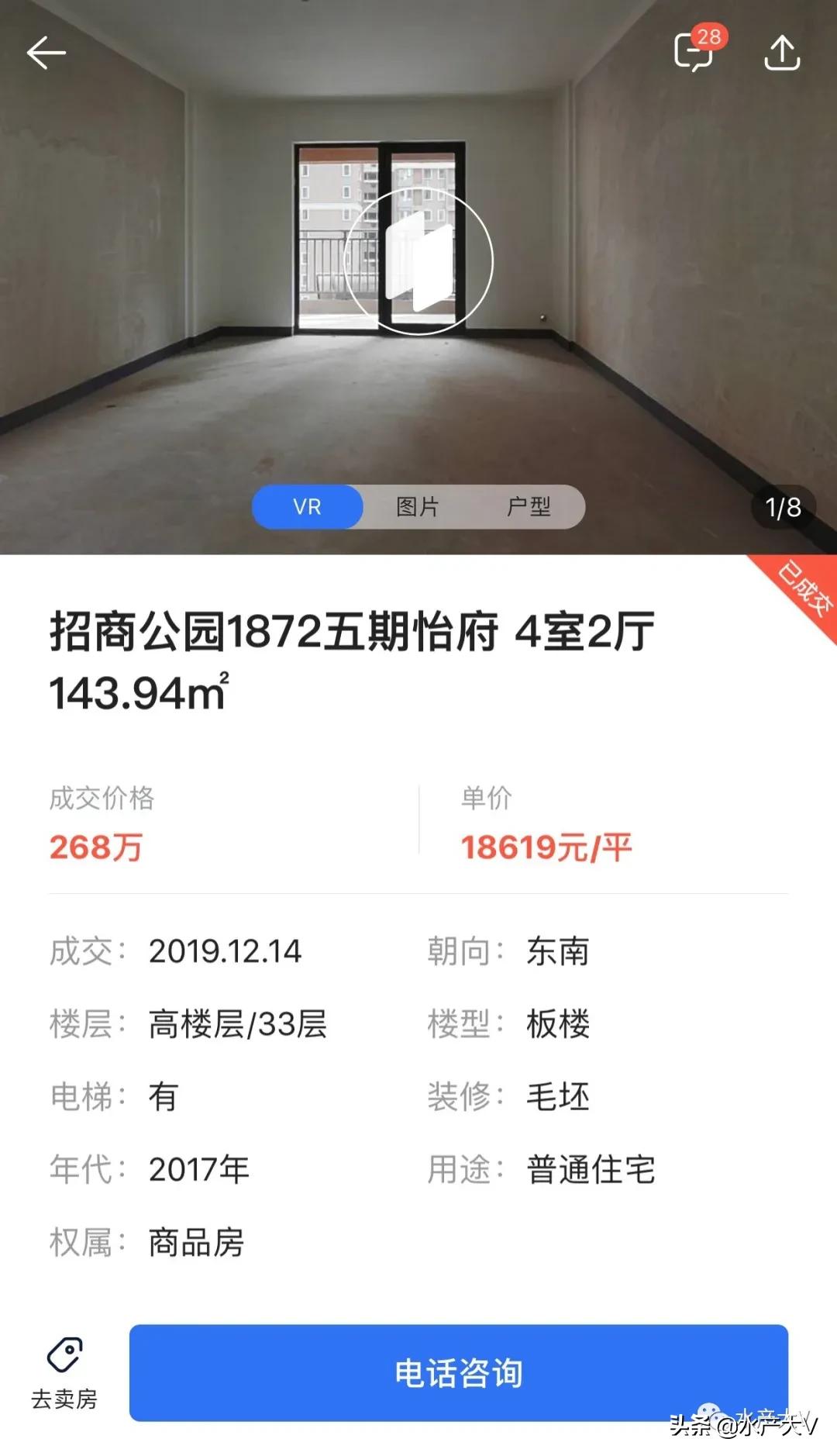Switch to the VR tab
837x1456 pixels.
pyautogui.click(x=308, y=505)
